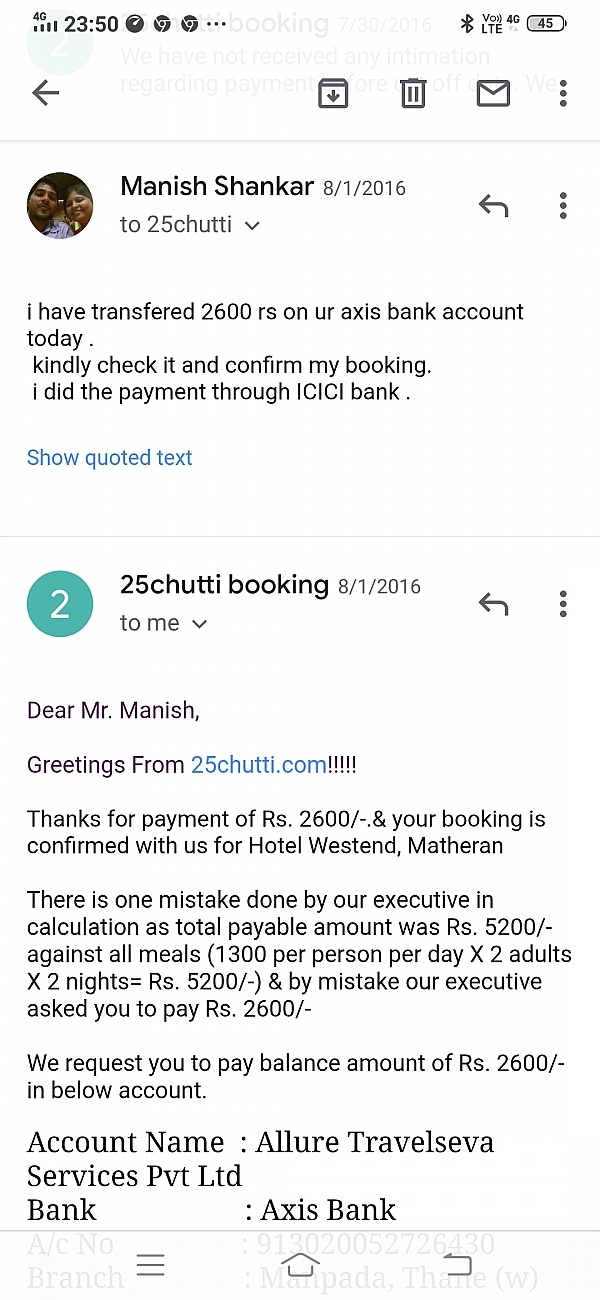View Manish Shankar's profile picture
Viewport: 600px width, 1300px height.
[x=60, y=205]
